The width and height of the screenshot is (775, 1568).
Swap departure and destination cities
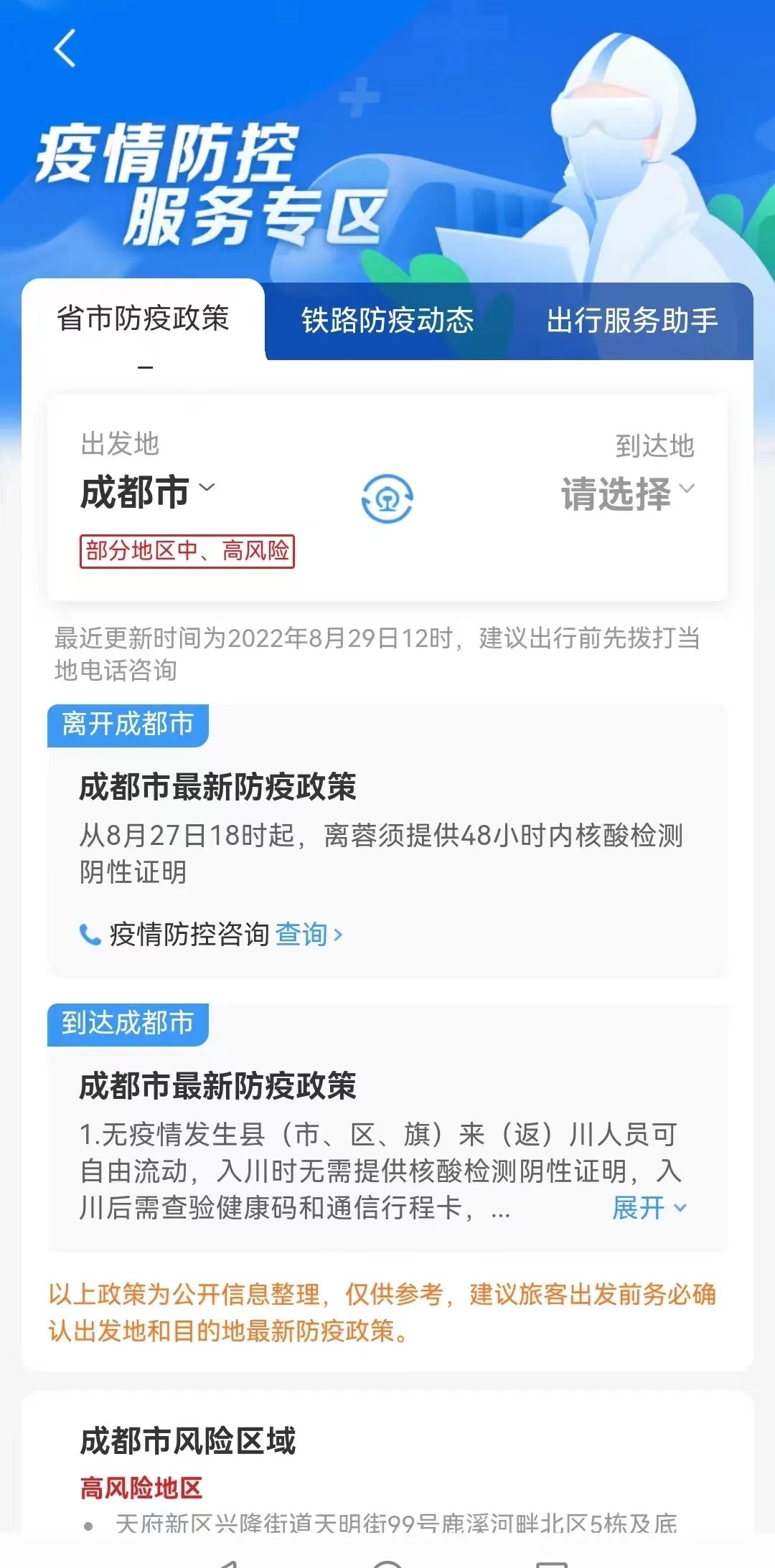pos(387,498)
